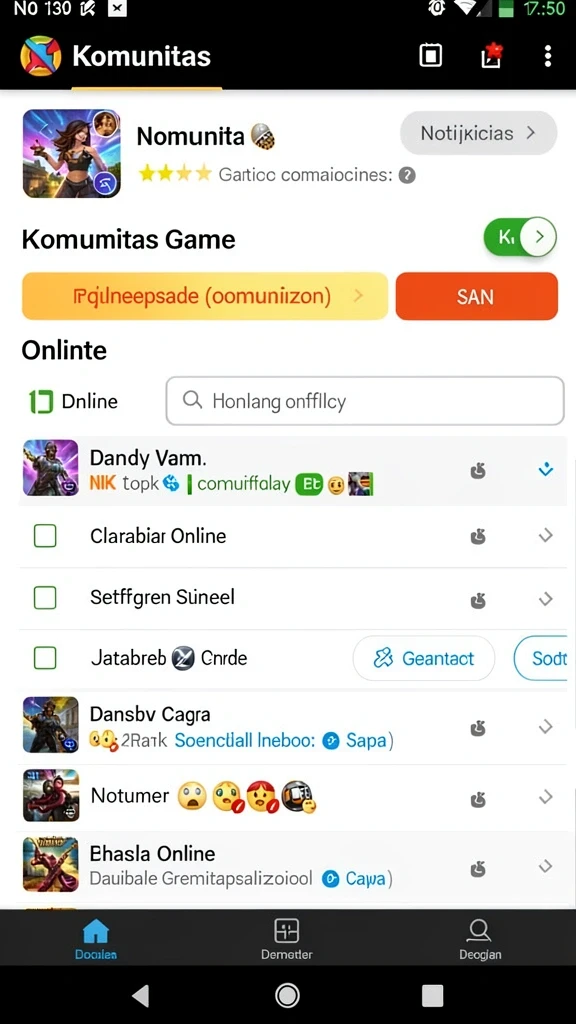Open the Notumer row
This screenshot has height=1024, width=576.
pyautogui.click(x=293, y=796)
